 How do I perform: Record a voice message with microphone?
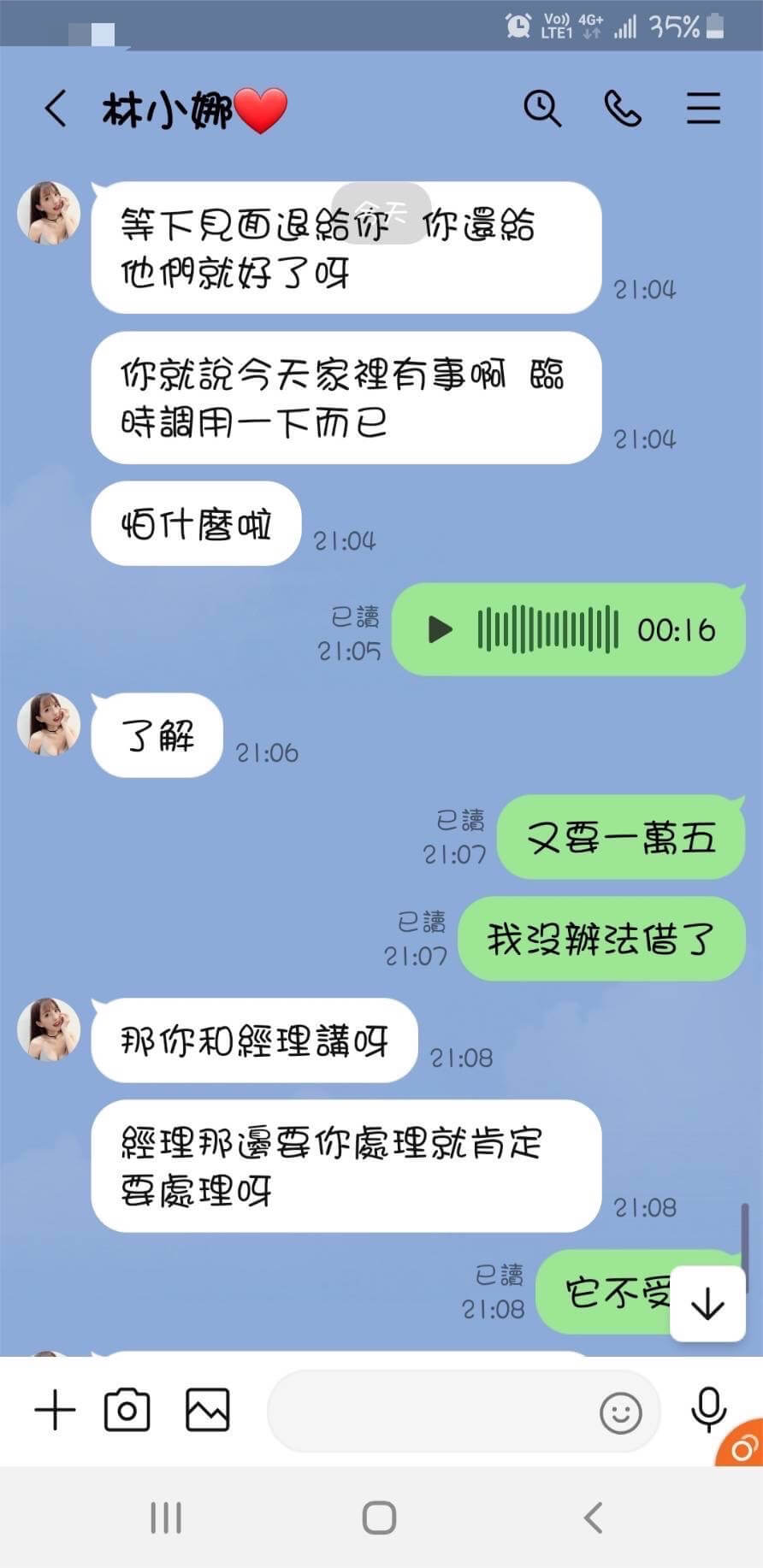[708, 1410]
